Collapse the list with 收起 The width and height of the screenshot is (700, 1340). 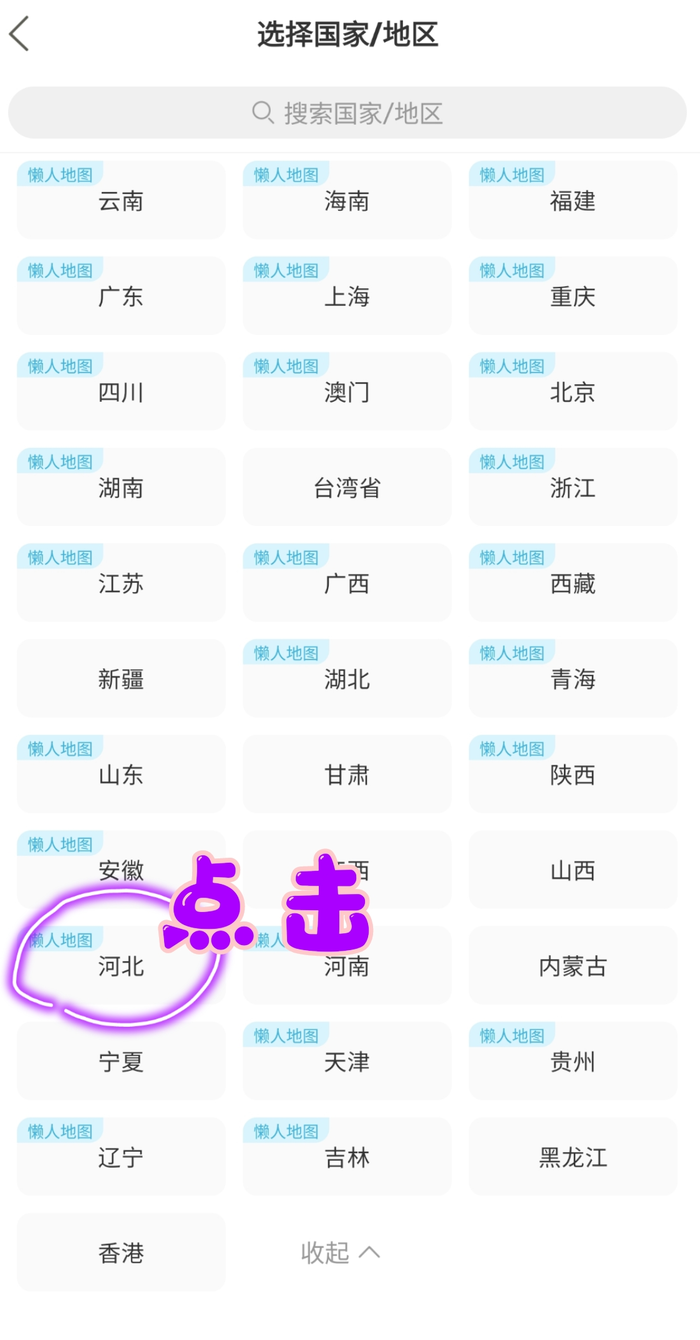pyautogui.click(x=340, y=1252)
